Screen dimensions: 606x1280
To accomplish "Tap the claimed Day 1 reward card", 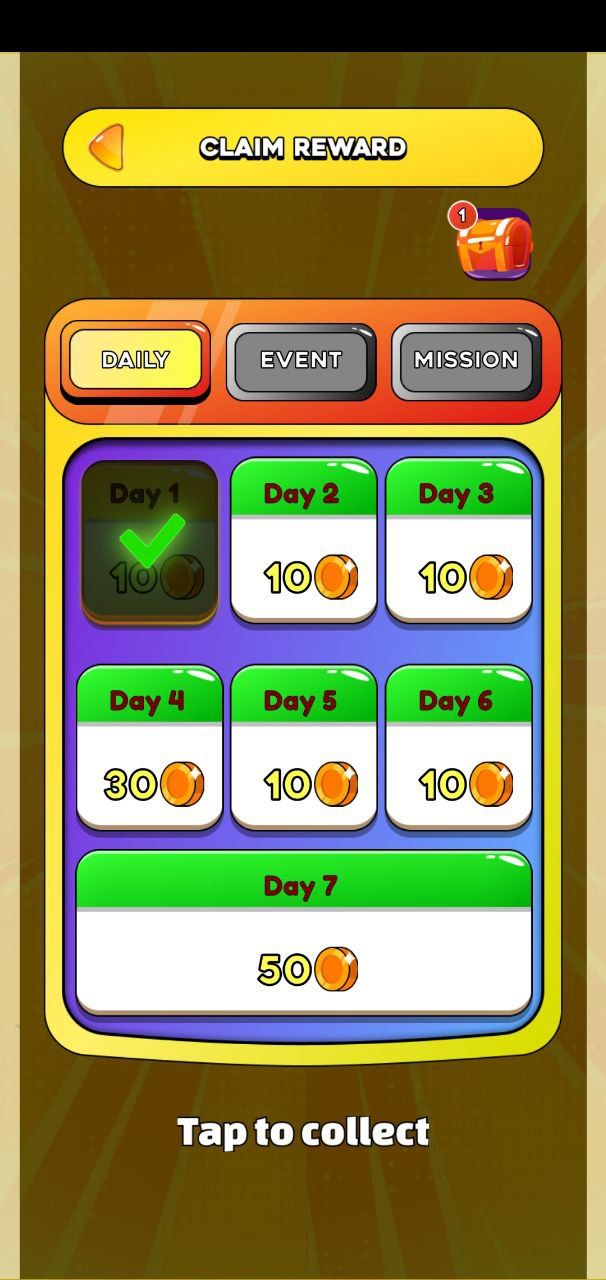I will (x=150, y=541).
